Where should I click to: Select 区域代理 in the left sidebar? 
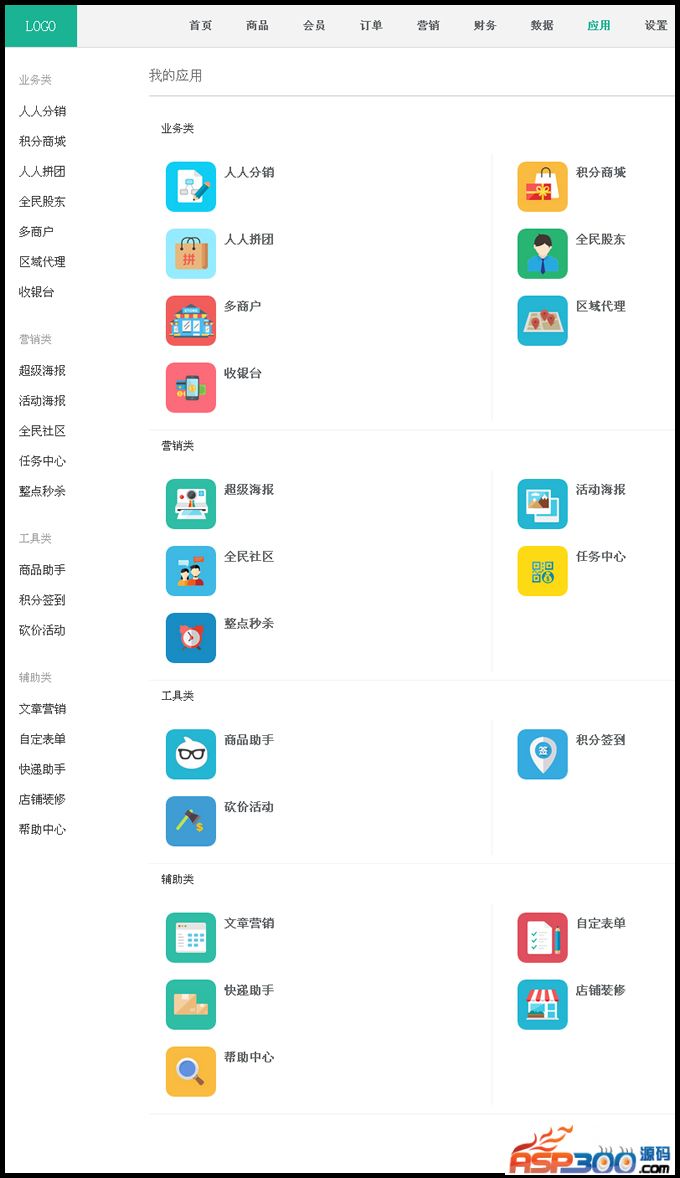[x=42, y=262]
